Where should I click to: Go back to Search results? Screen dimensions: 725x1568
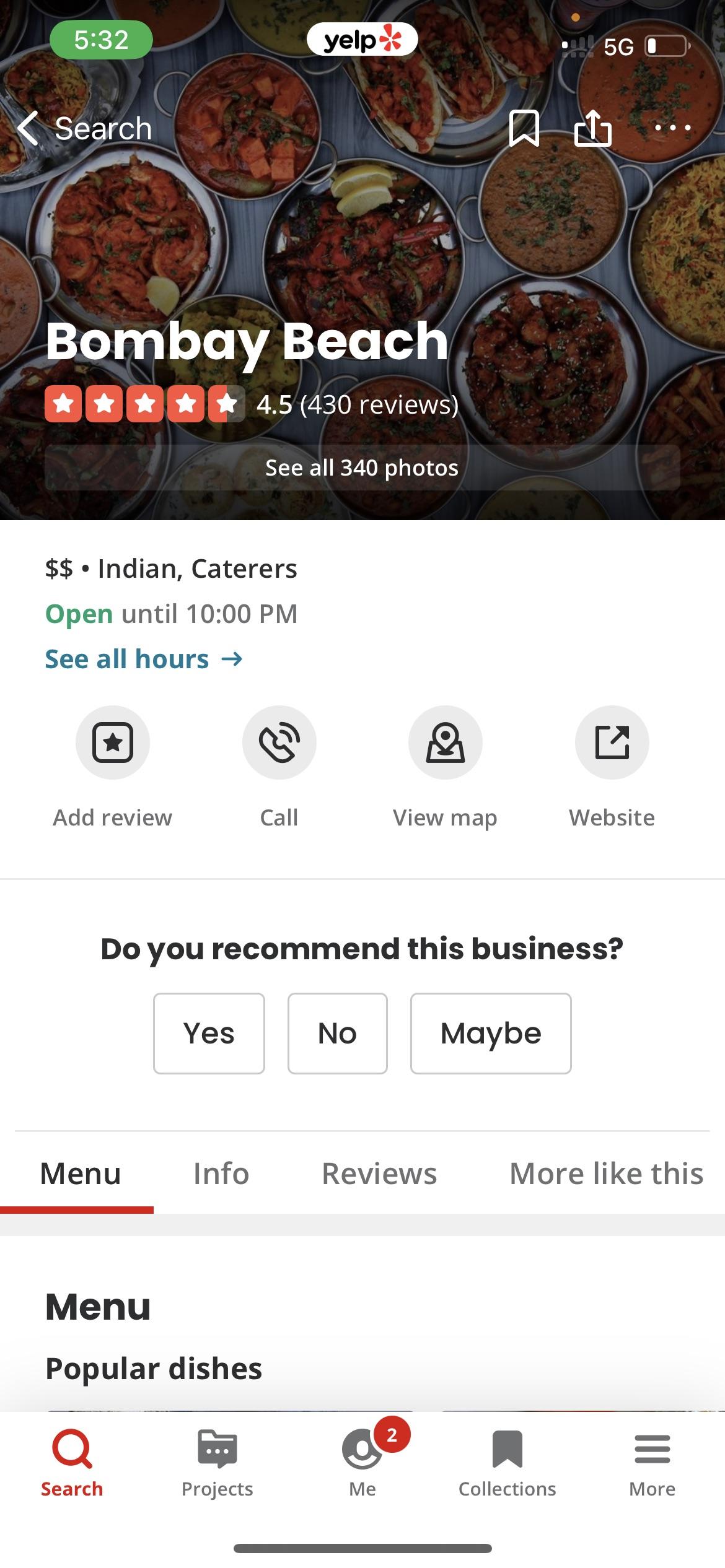point(85,129)
